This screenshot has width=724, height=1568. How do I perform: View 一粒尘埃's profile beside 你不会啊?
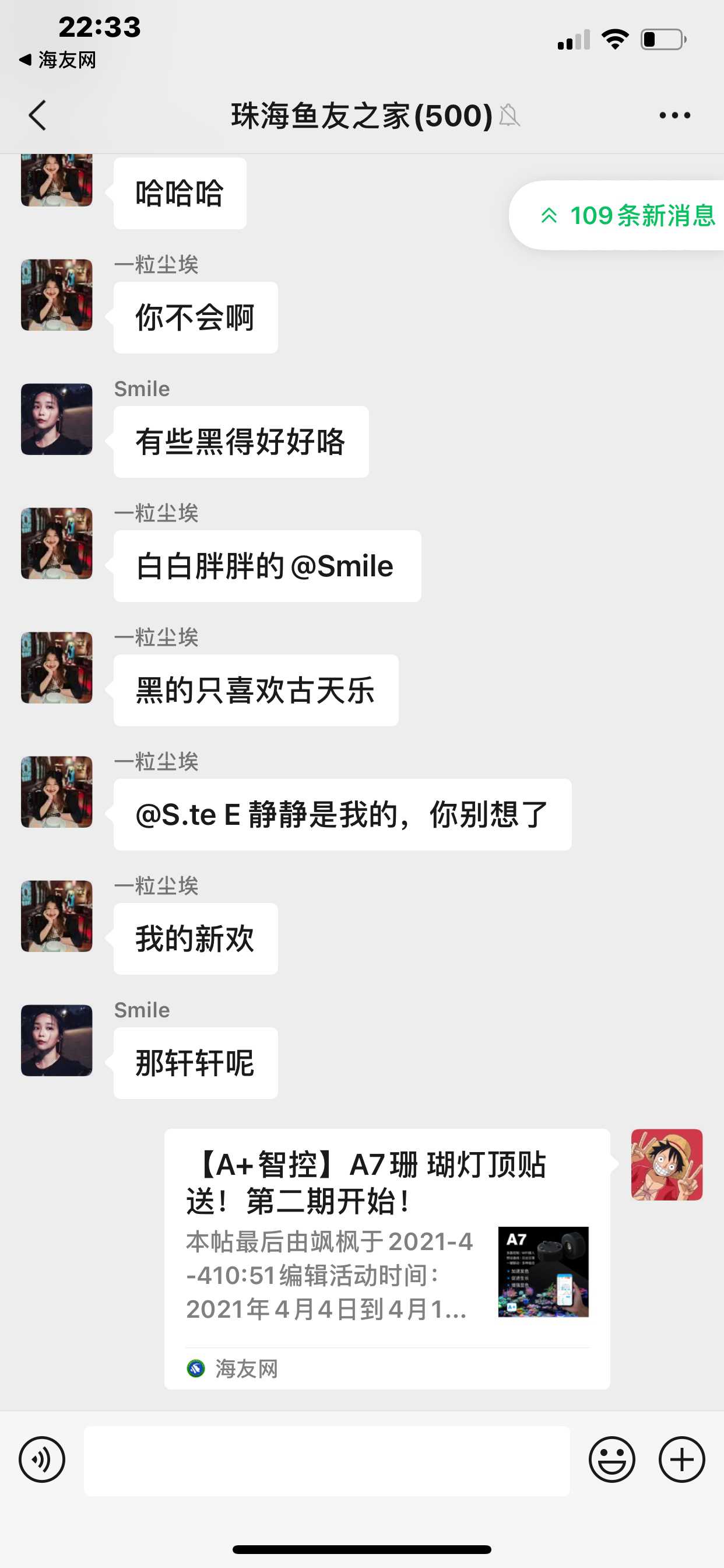coord(57,295)
